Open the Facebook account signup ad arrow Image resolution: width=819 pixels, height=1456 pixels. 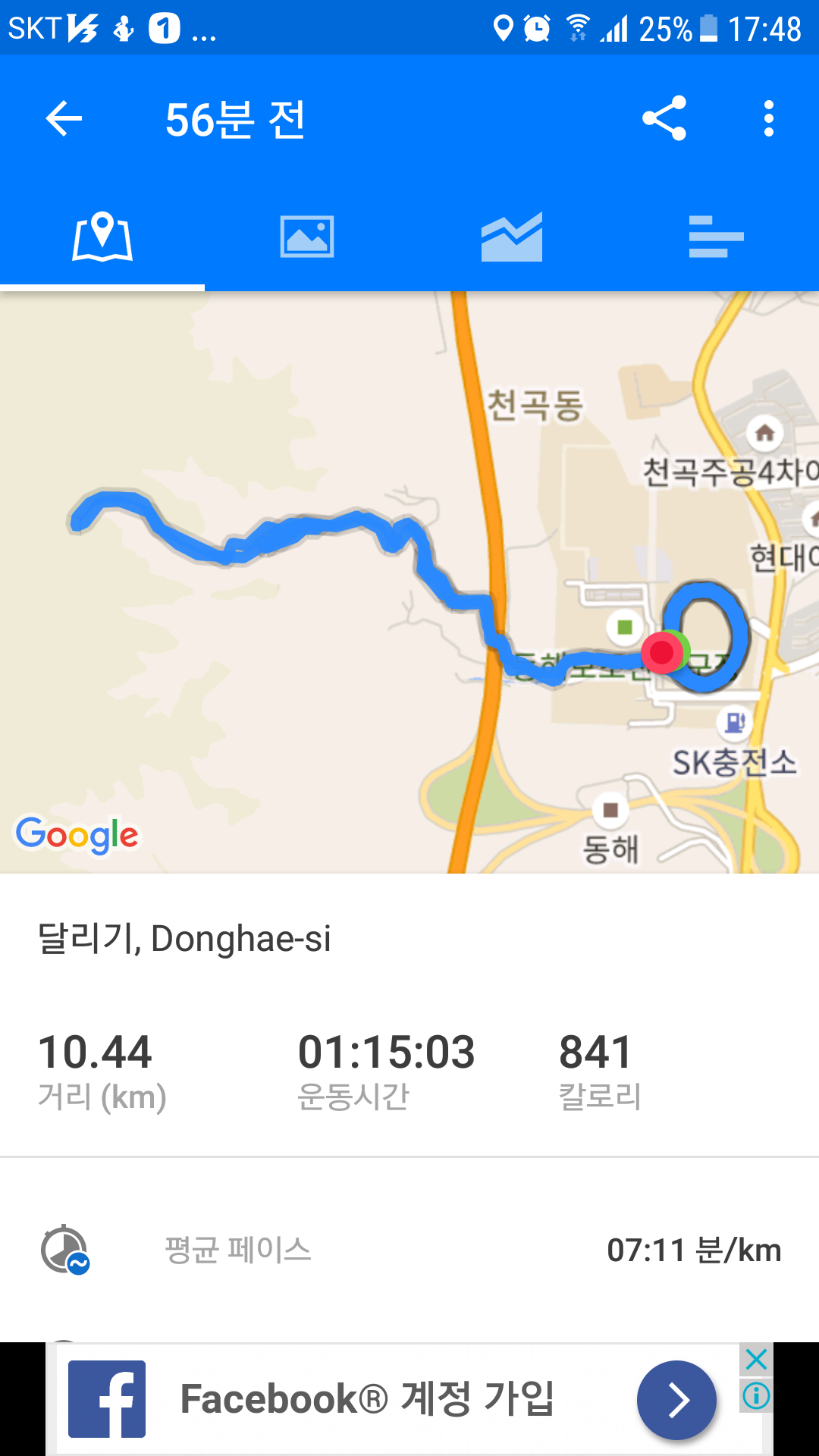pos(676,1400)
